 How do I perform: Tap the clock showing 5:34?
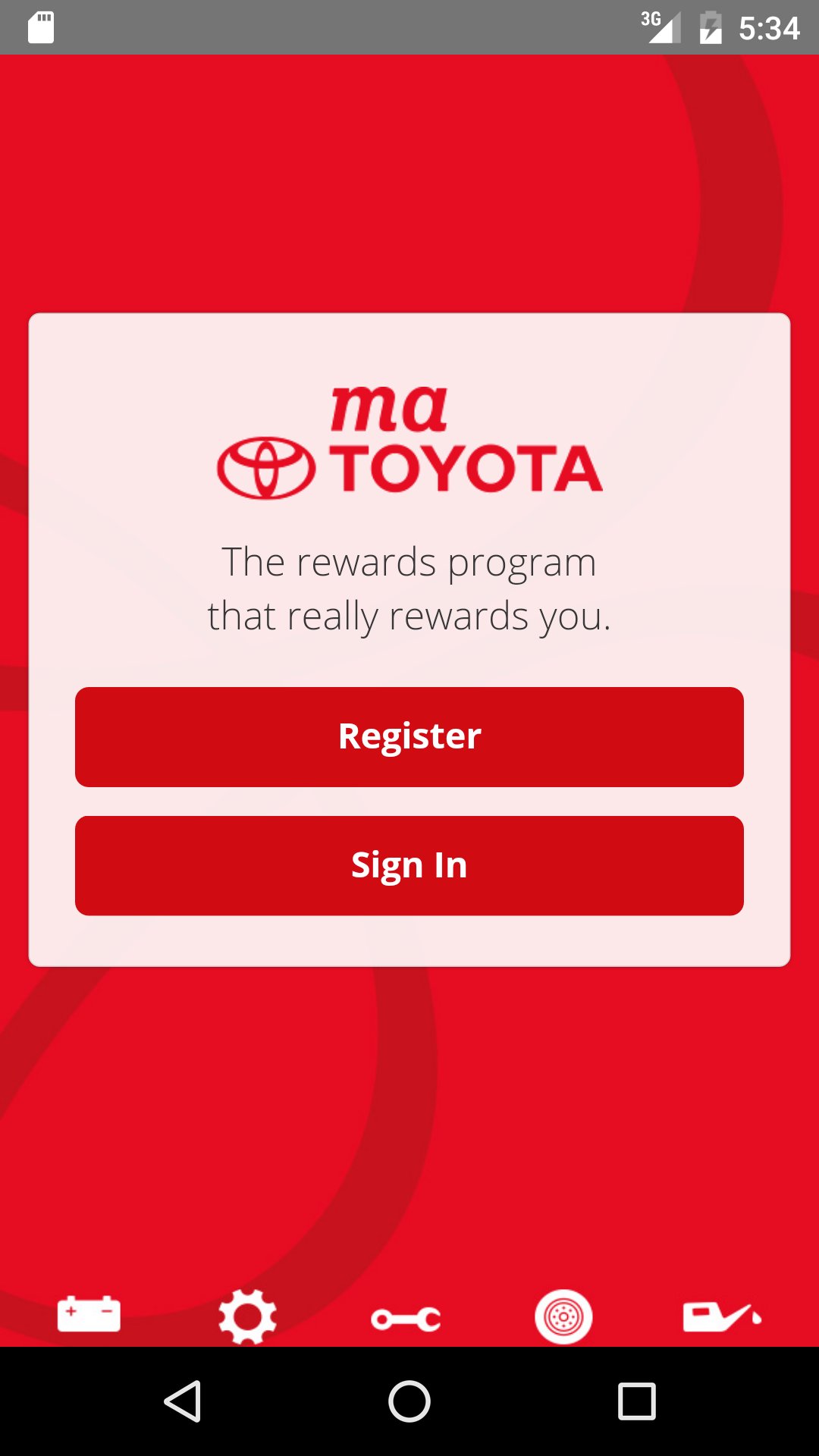pyautogui.click(x=769, y=29)
